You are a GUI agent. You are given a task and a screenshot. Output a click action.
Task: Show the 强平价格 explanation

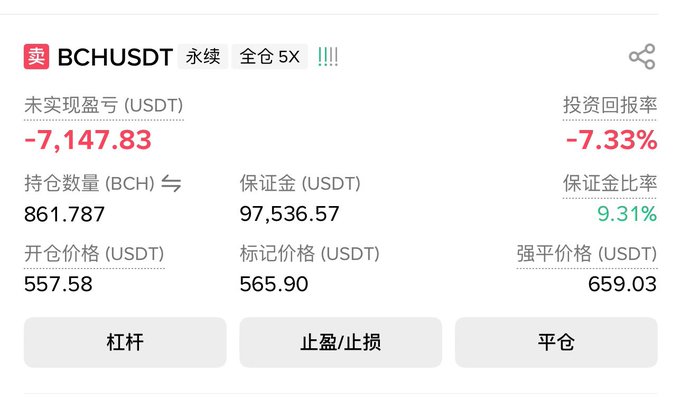[x=586, y=254]
